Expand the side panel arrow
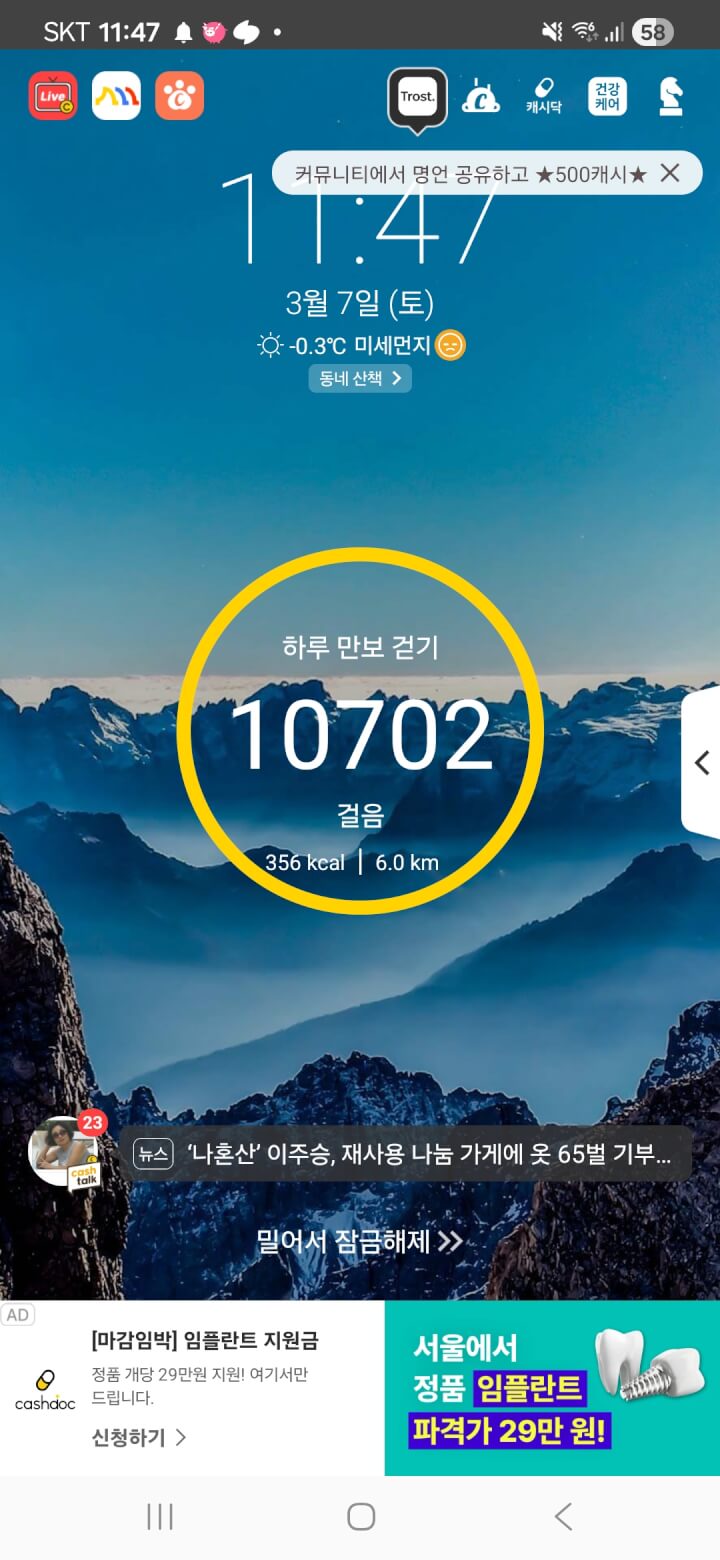The width and height of the screenshot is (720, 1560). coord(702,762)
